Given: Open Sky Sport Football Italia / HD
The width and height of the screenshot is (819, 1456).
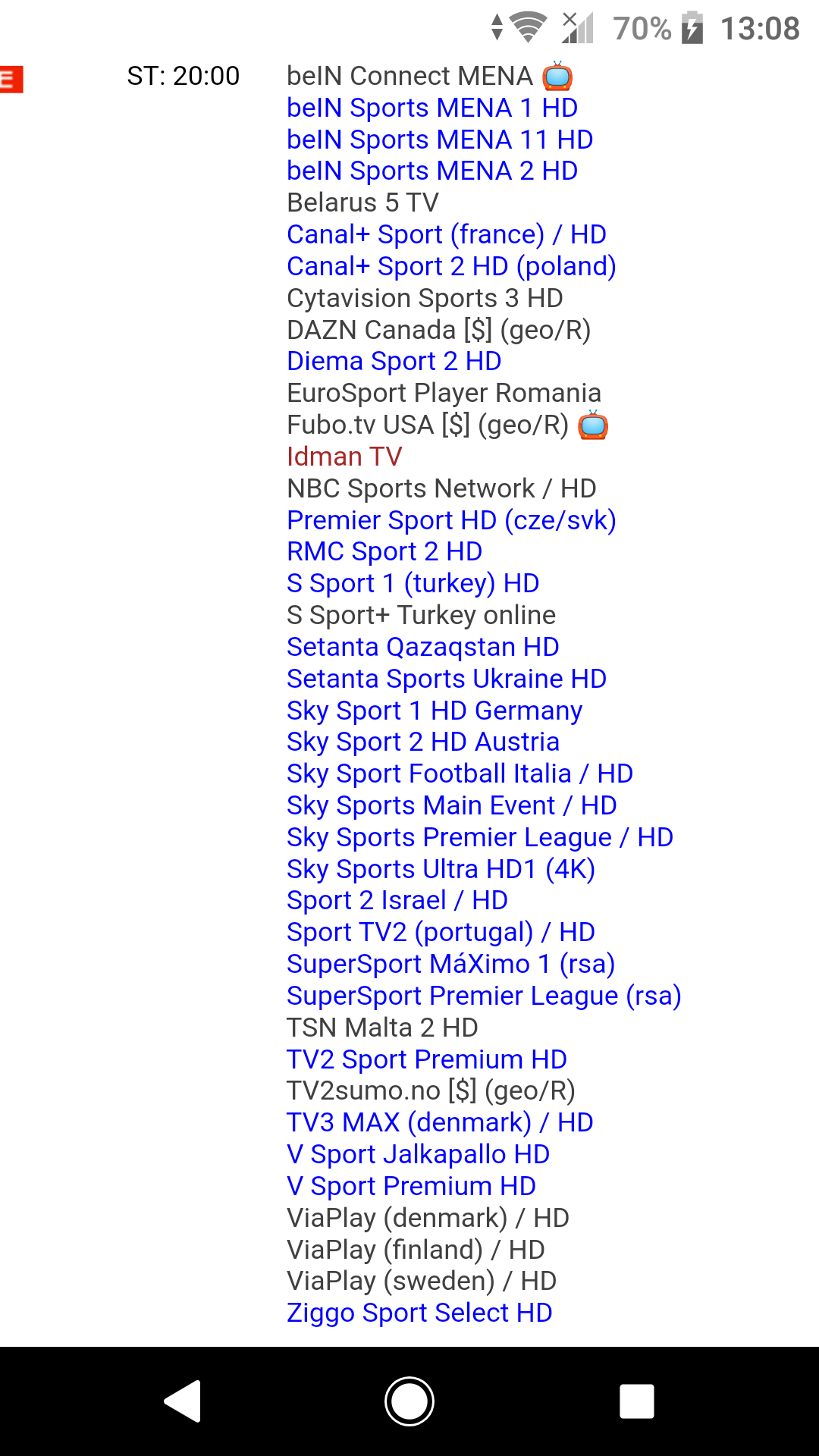Looking at the screenshot, I should [x=460, y=774].
